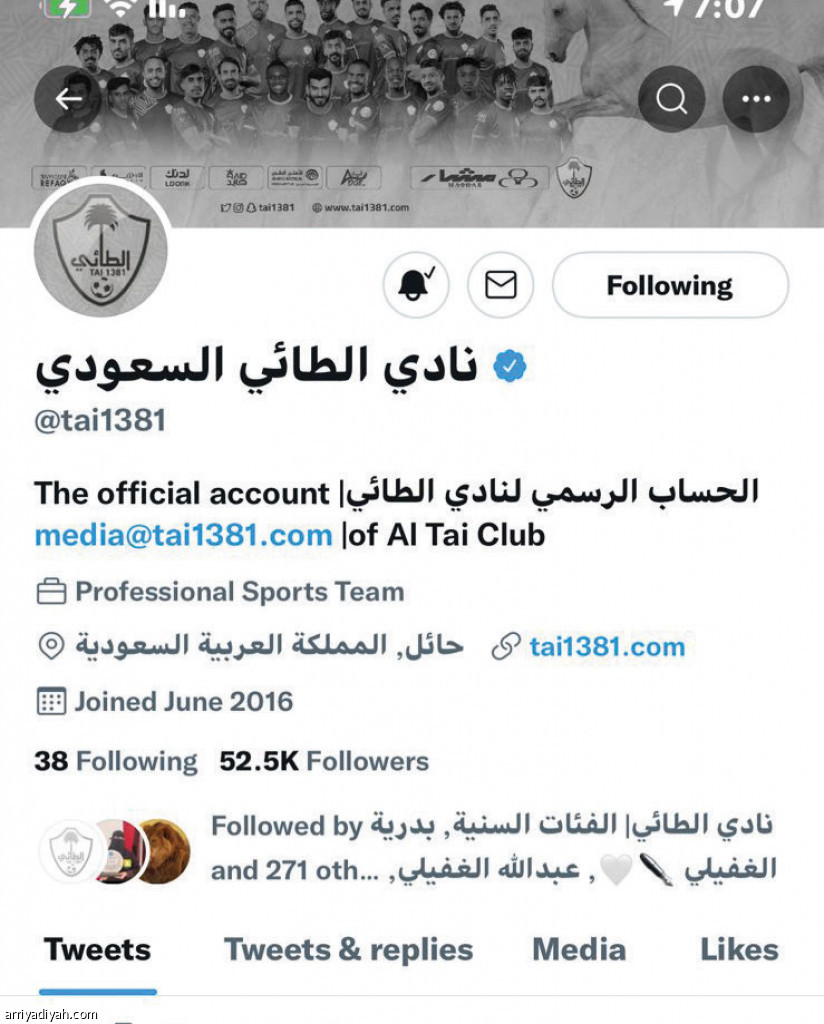This screenshot has height=1024, width=824.
Task: Switch to the Media tab
Action: 579,949
